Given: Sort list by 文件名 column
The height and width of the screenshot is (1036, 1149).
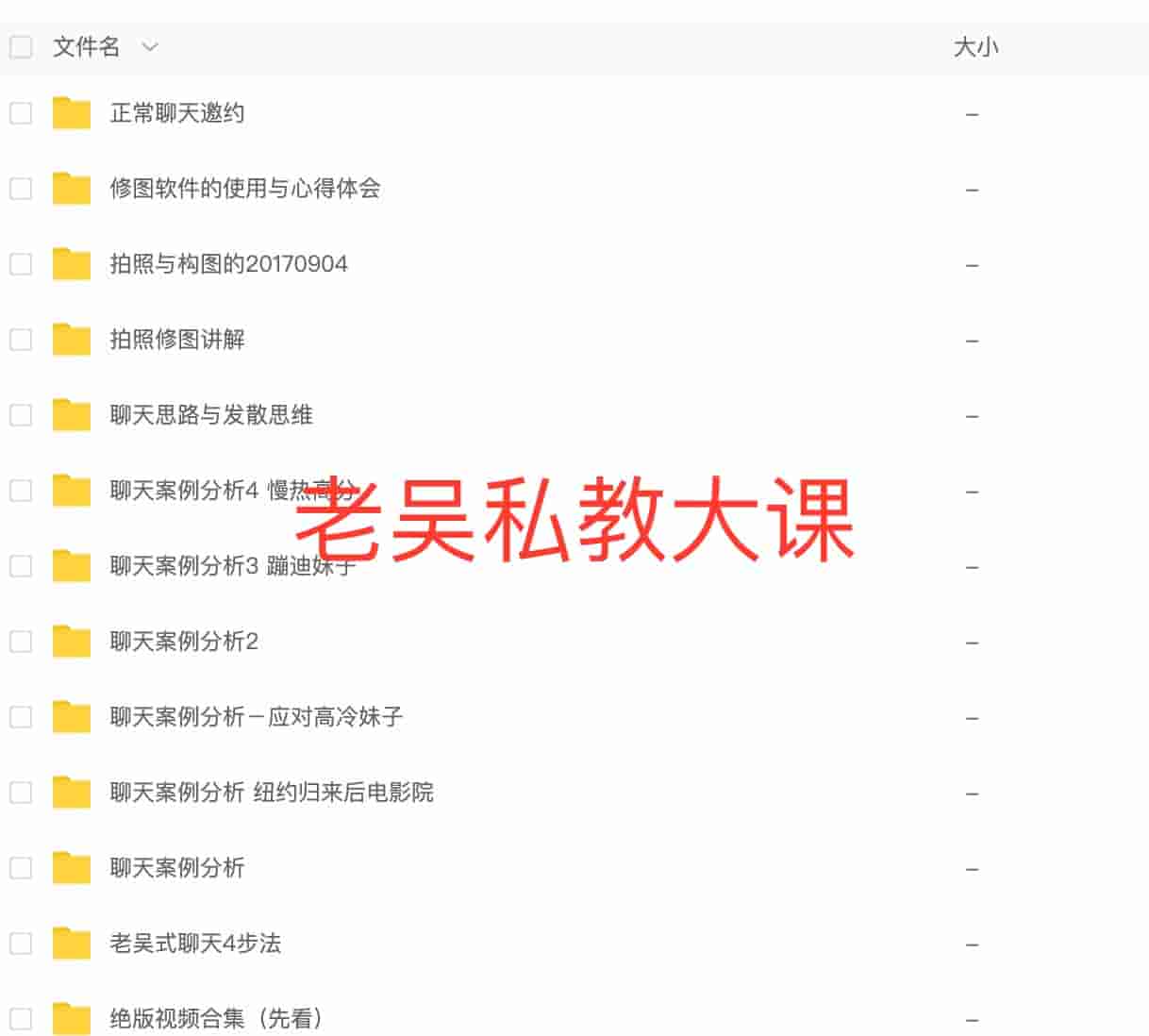Looking at the screenshot, I should point(87,46).
